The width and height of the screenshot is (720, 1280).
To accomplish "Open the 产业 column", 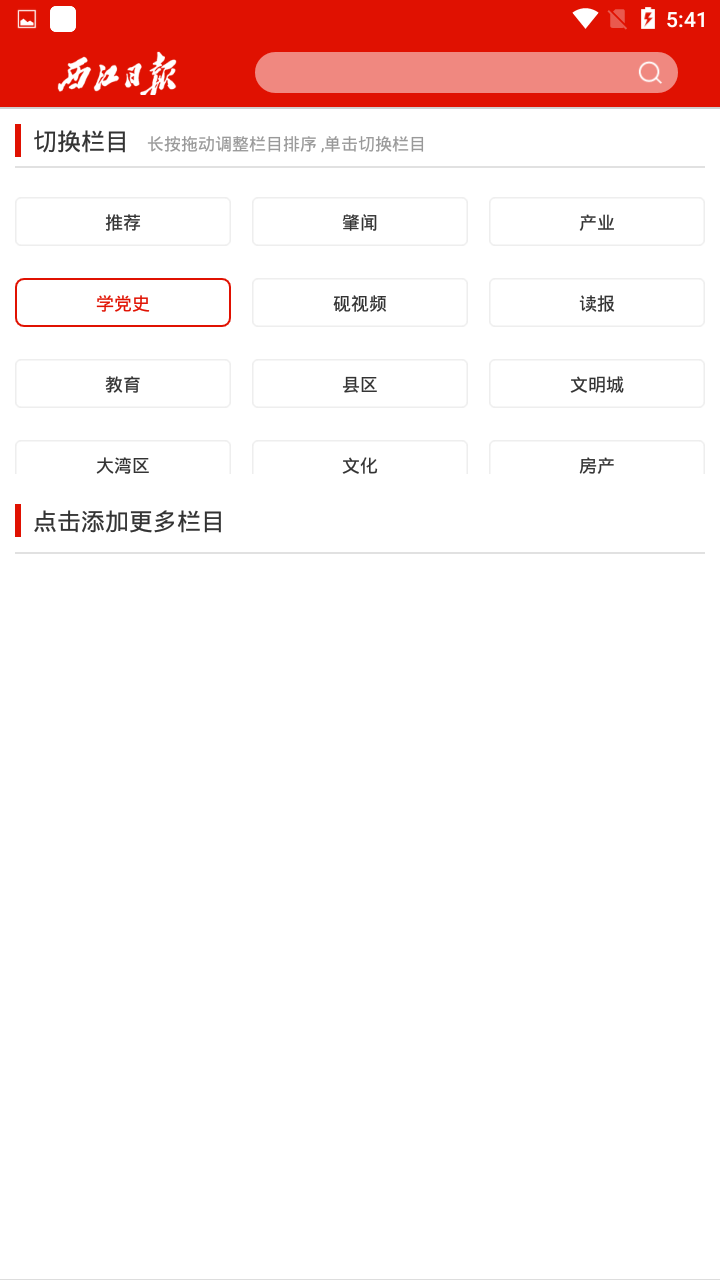I will pos(596,221).
